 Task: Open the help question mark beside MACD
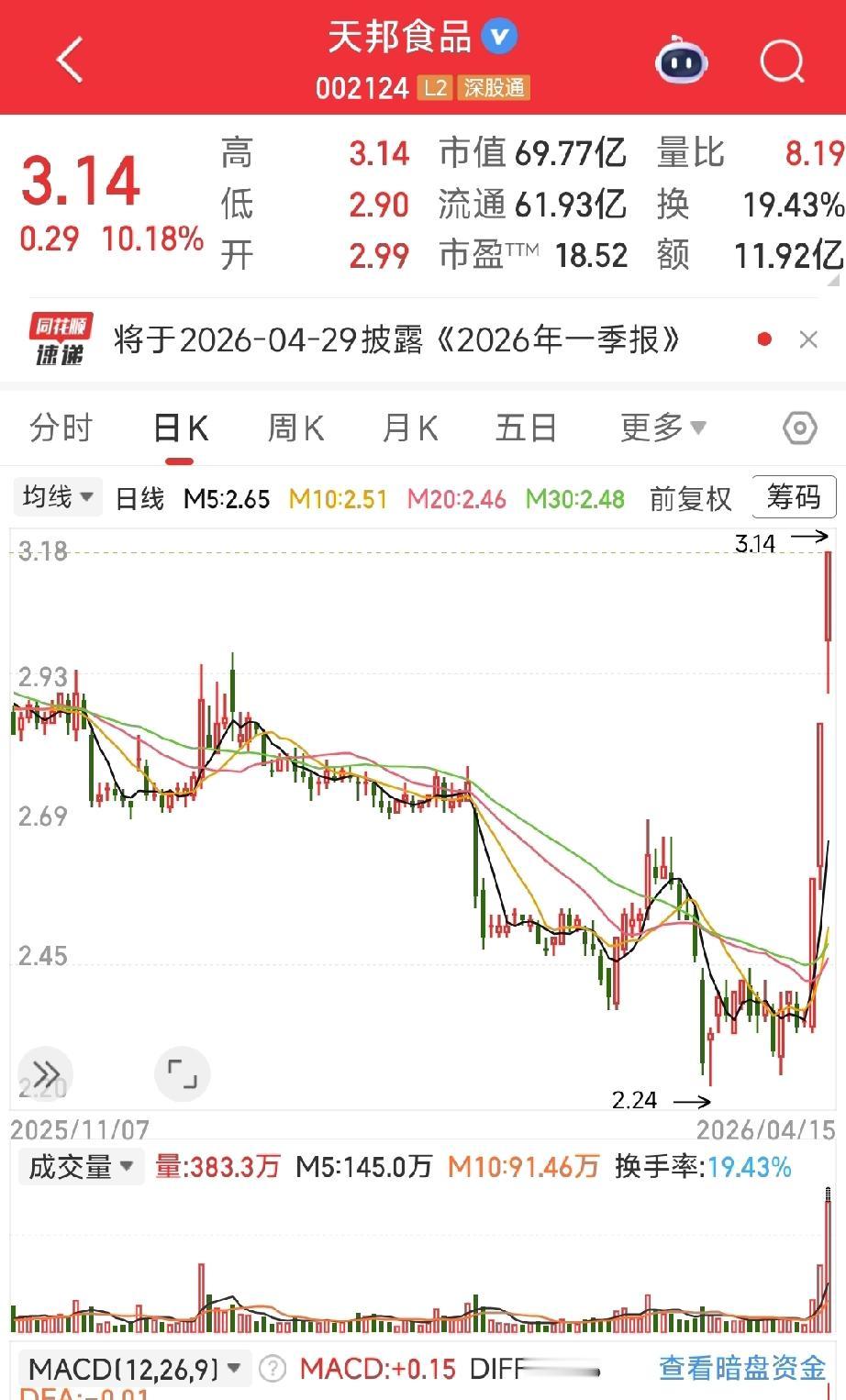tap(270, 1368)
